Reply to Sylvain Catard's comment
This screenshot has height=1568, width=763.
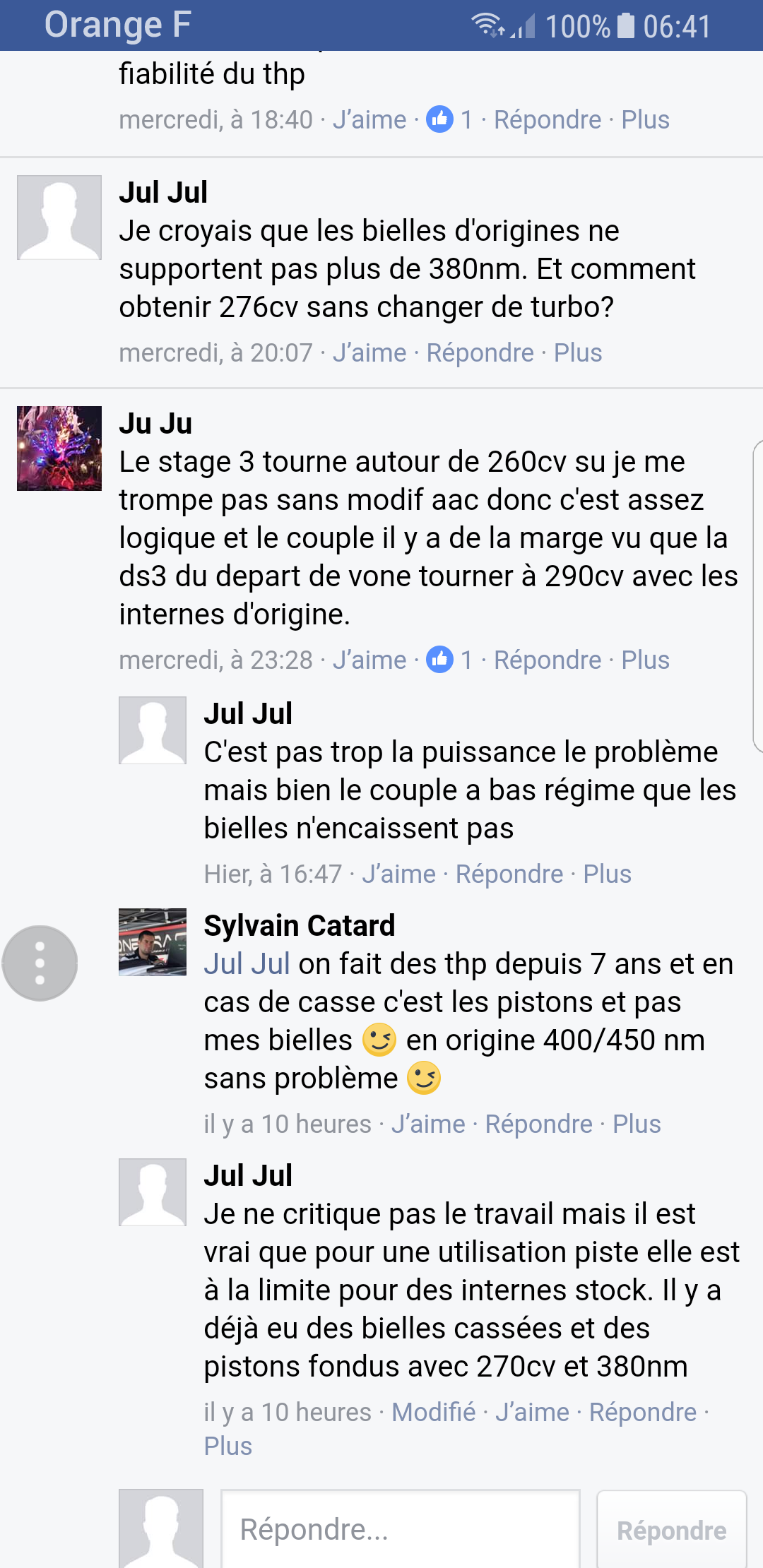pyautogui.click(x=538, y=1124)
